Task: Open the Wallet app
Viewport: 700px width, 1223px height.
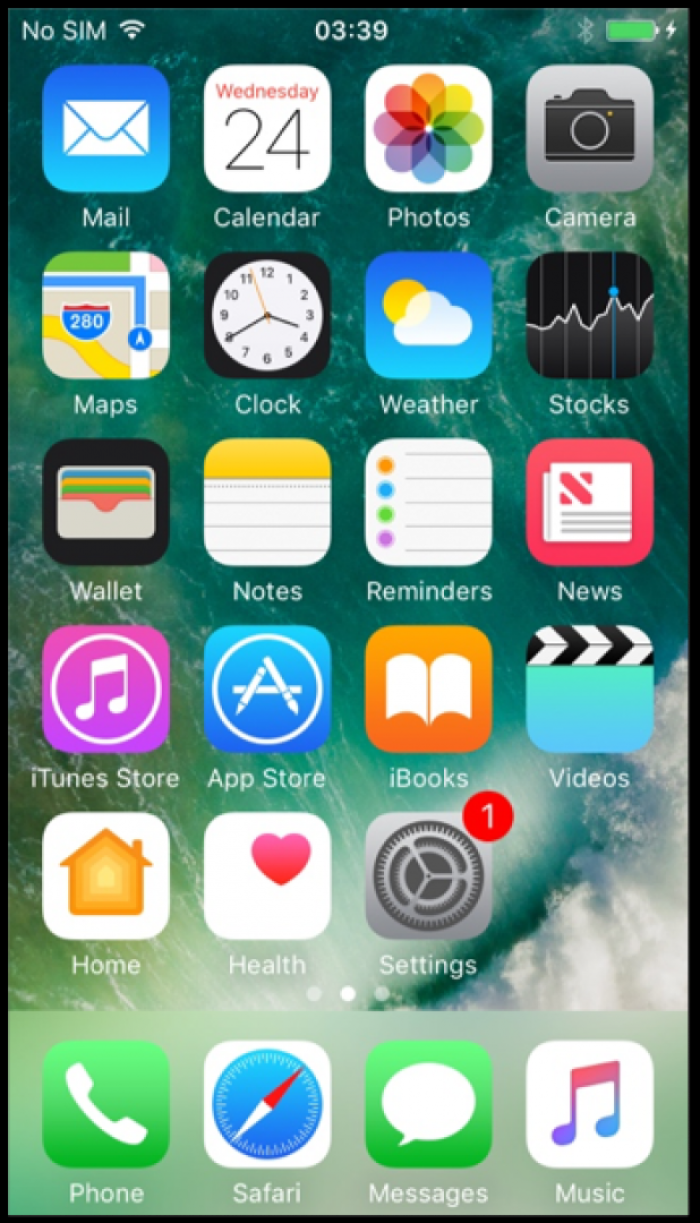Action: pyautogui.click(x=106, y=502)
